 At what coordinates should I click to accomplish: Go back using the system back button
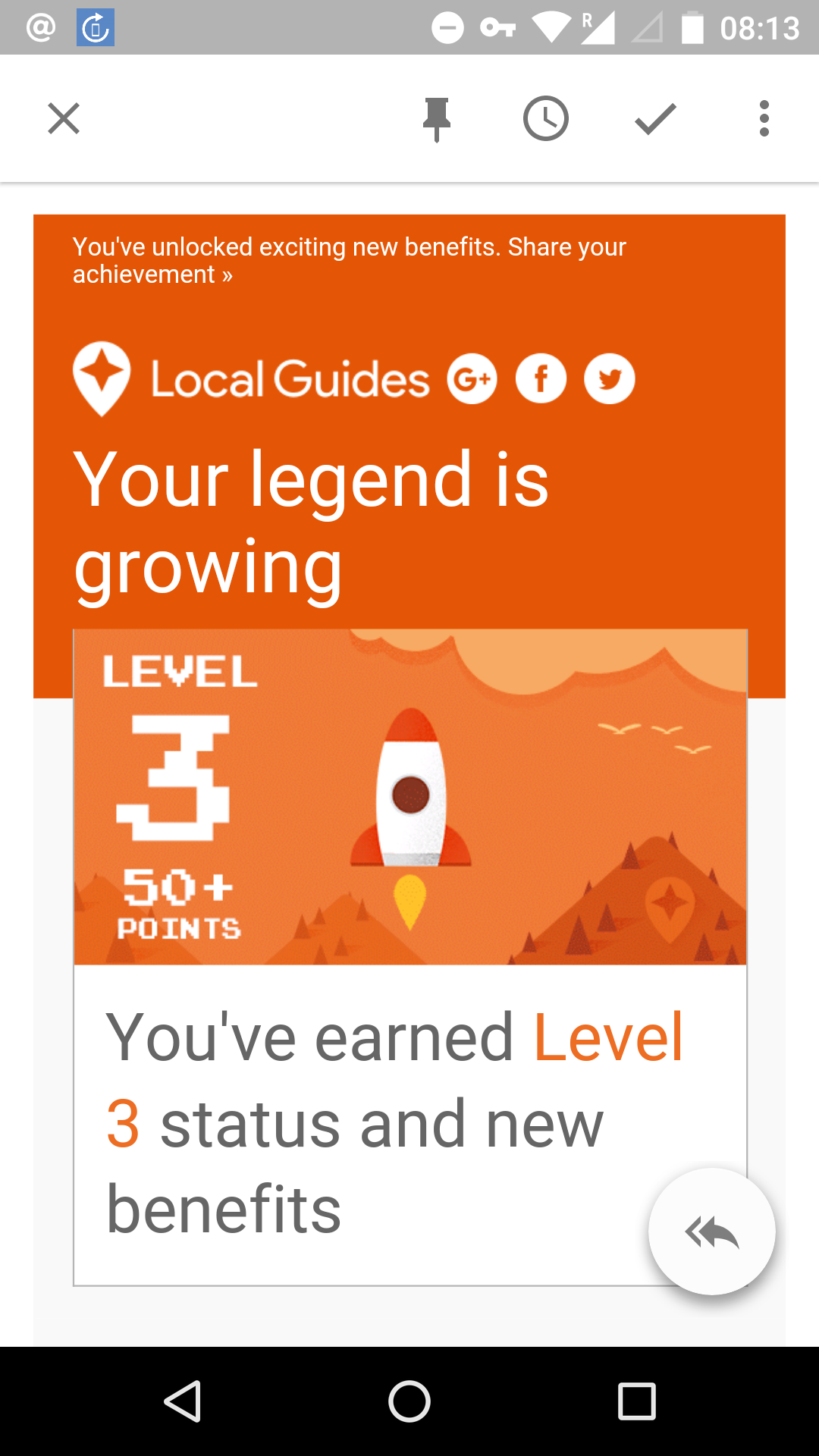click(182, 1401)
